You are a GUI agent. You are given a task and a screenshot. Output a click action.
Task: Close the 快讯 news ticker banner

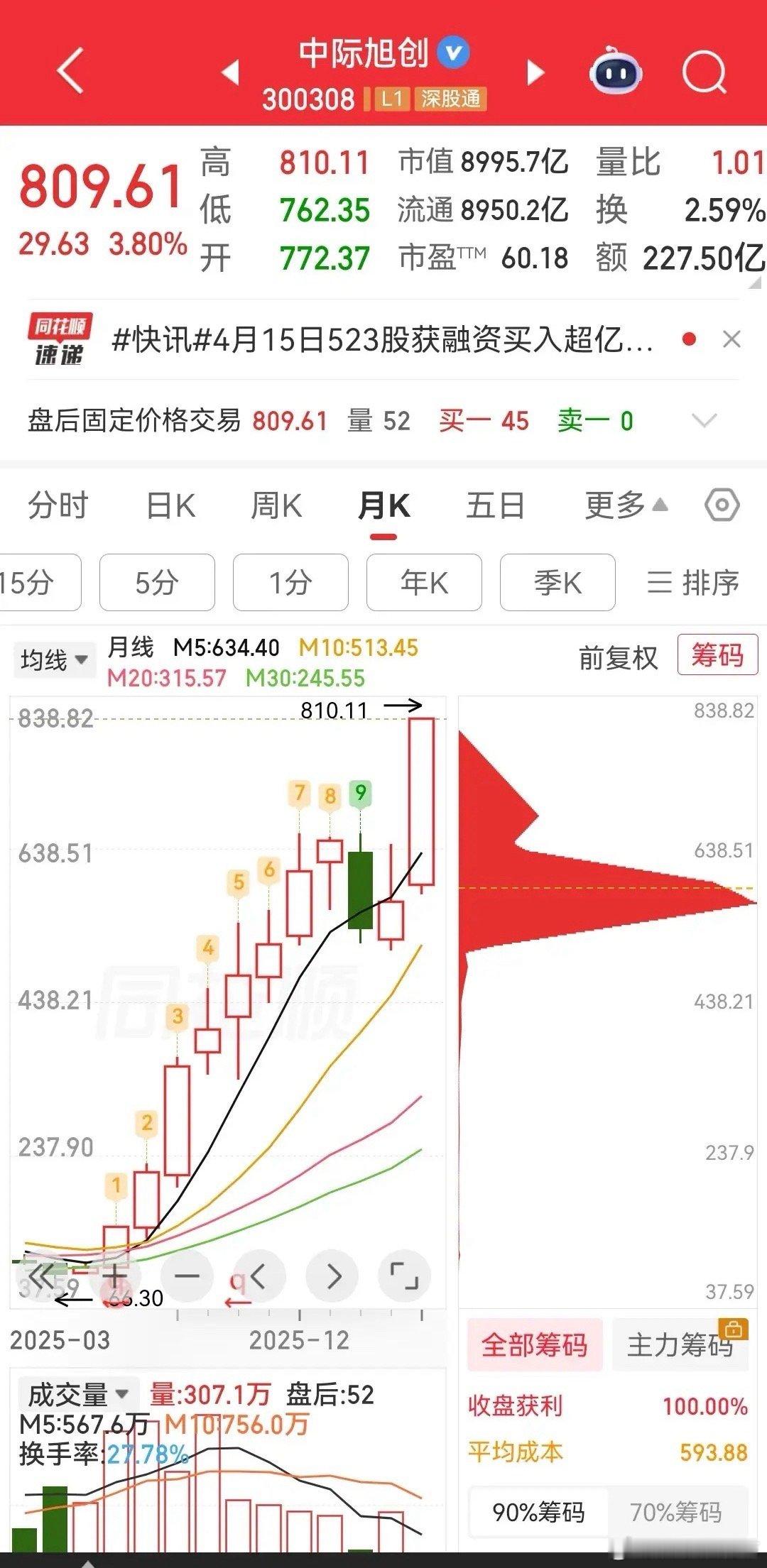[731, 340]
